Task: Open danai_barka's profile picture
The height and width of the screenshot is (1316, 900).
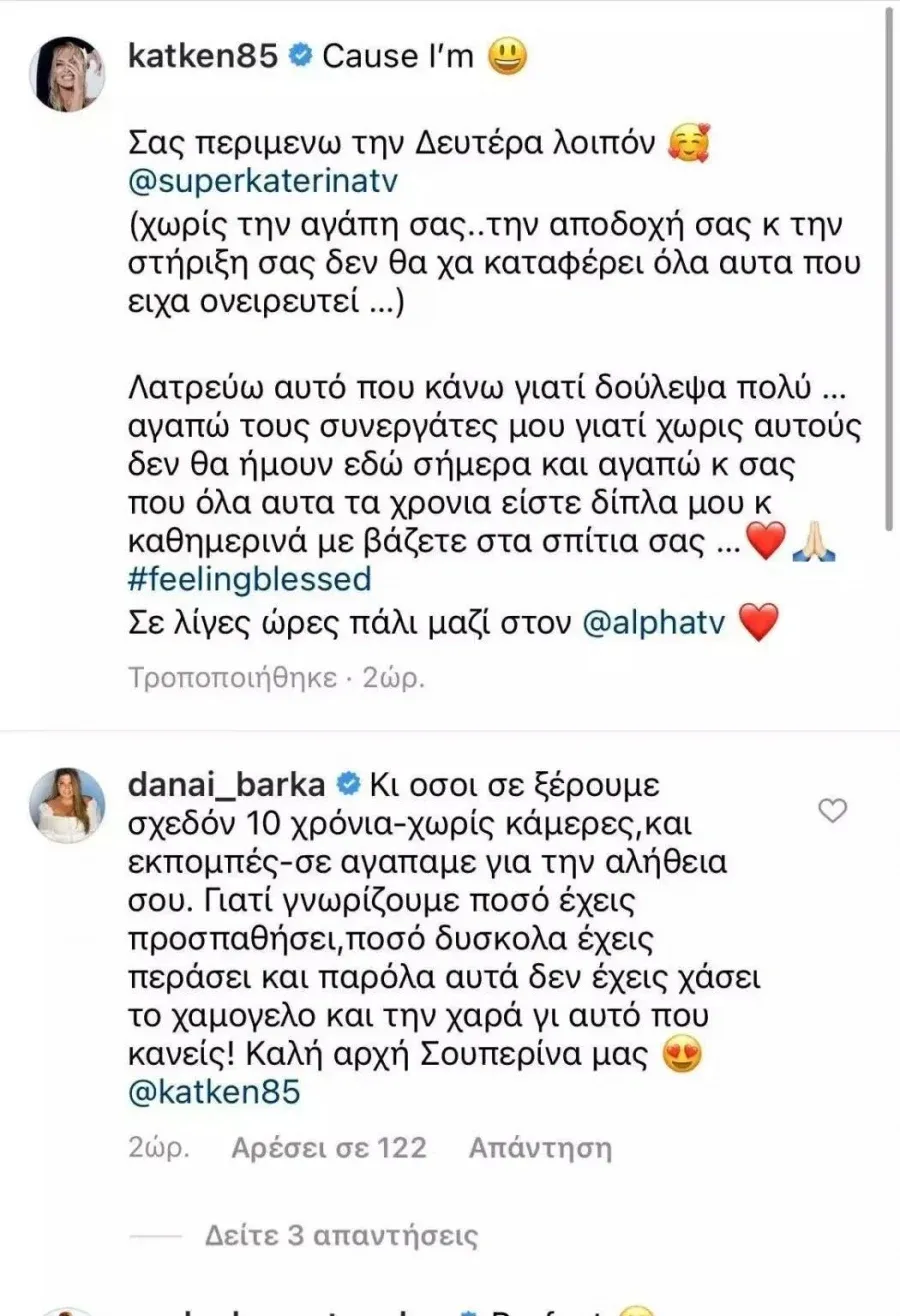Action: tap(68, 805)
